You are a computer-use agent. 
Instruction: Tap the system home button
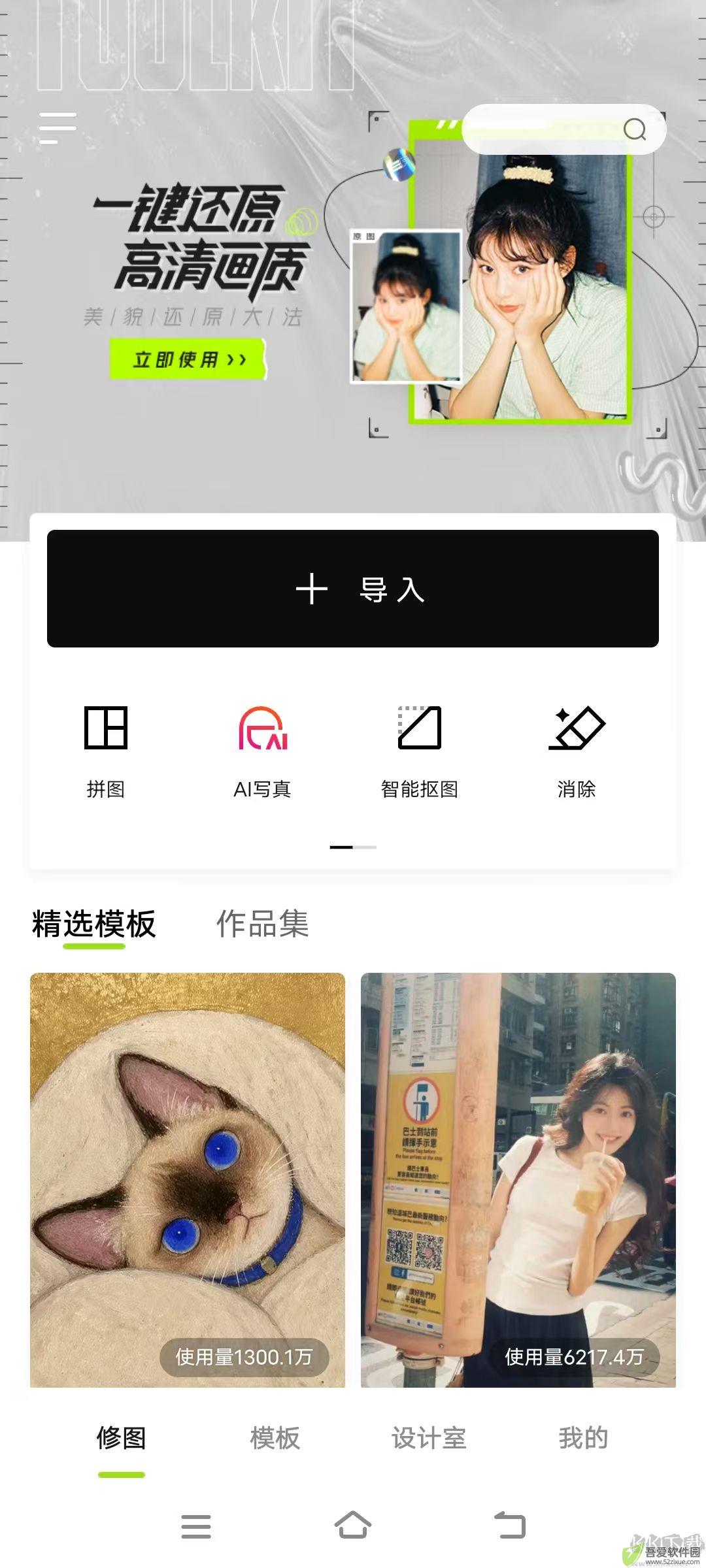(353, 1526)
